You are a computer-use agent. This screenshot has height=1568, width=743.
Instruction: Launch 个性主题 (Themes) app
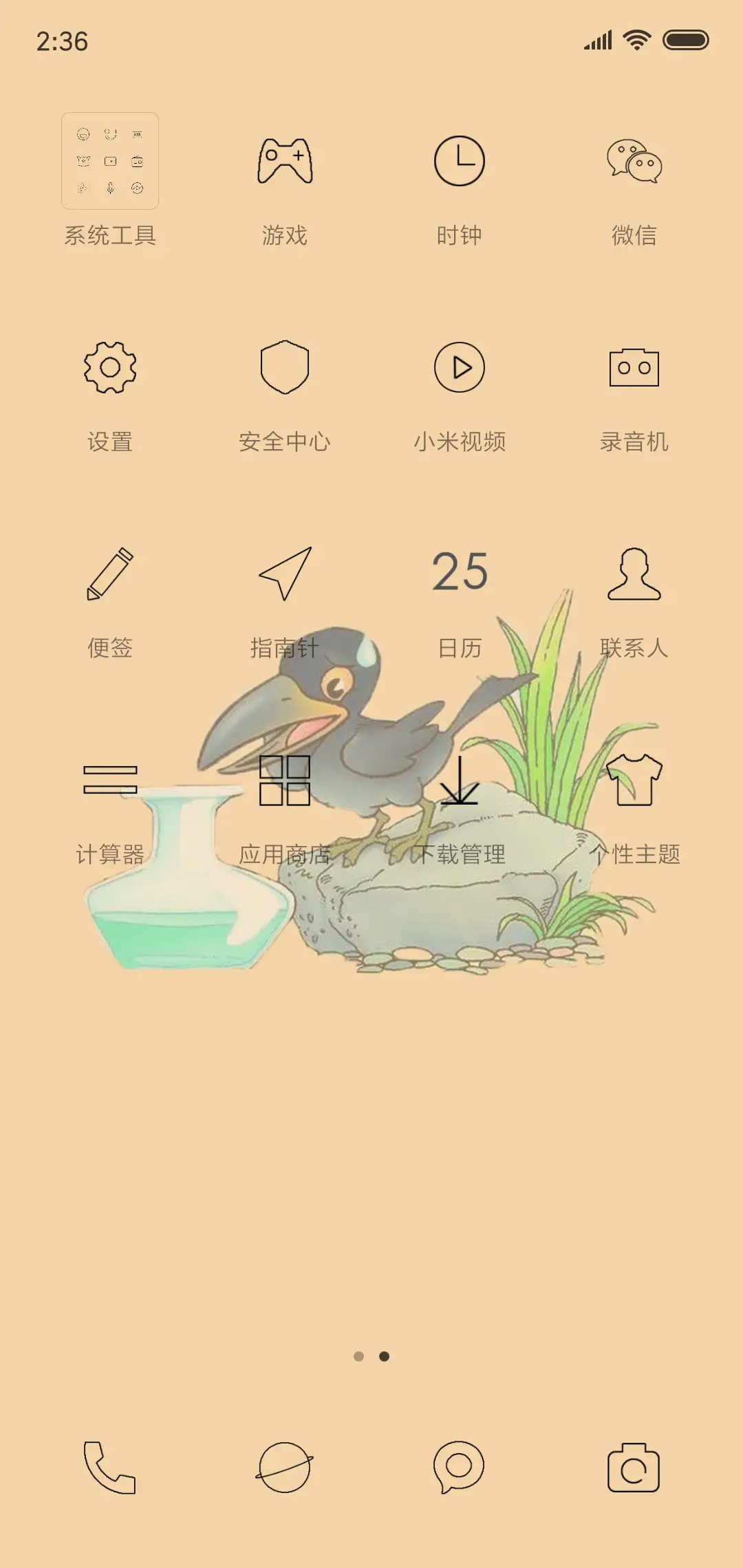(x=634, y=781)
